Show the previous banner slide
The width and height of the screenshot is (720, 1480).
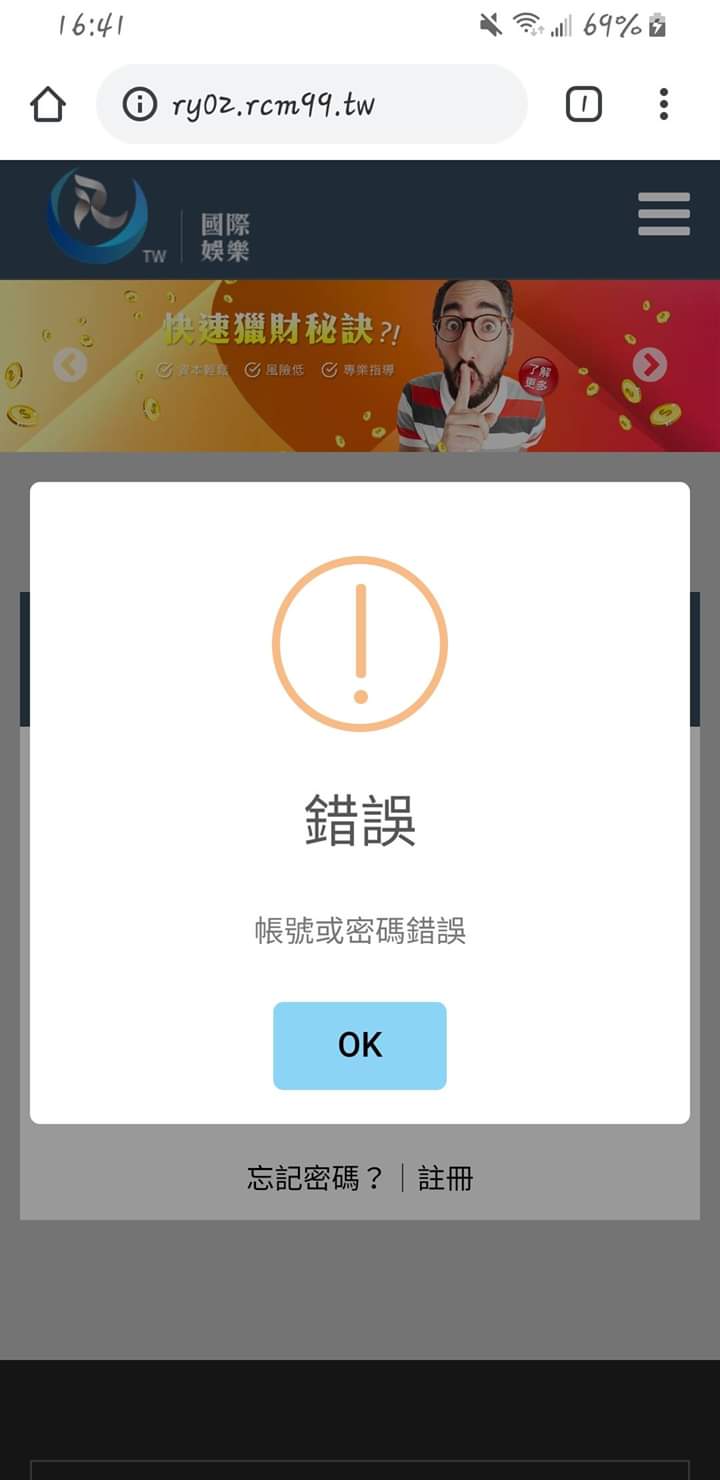point(69,366)
